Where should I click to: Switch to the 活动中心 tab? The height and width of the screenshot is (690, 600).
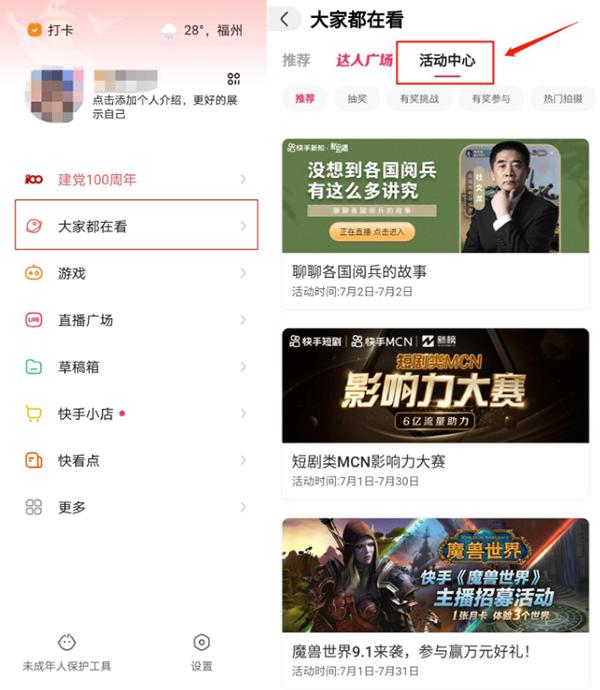447,61
